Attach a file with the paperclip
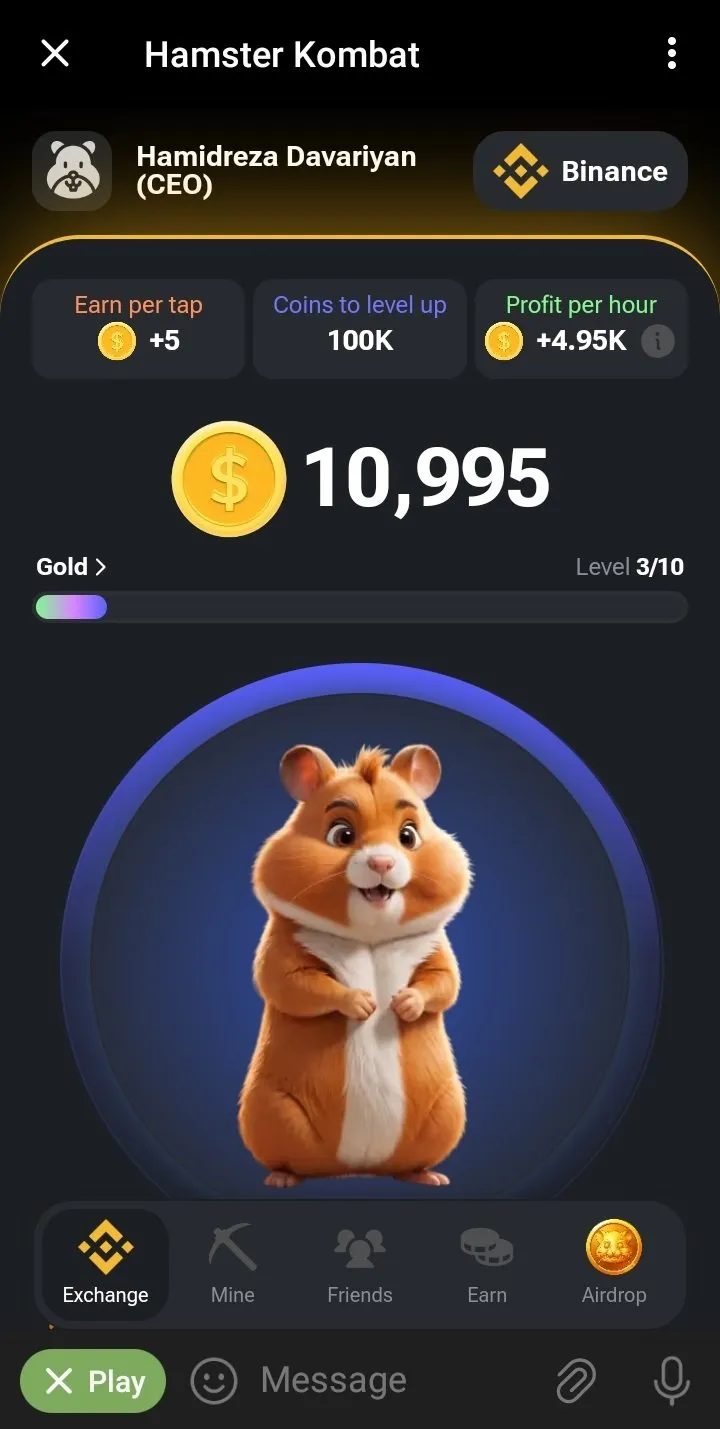 576,1381
